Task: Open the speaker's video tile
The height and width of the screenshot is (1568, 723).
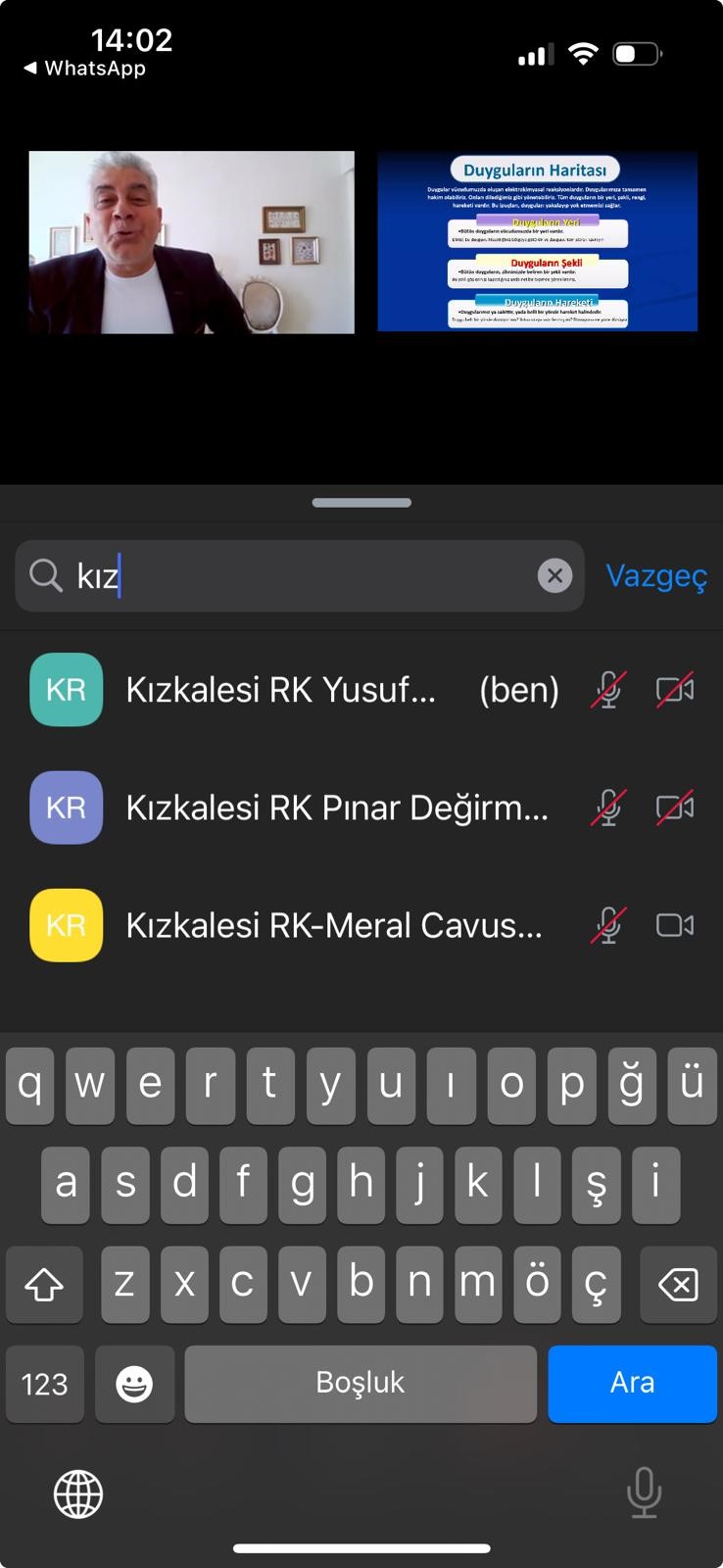Action: pyautogui.click(x=192, y=242)
